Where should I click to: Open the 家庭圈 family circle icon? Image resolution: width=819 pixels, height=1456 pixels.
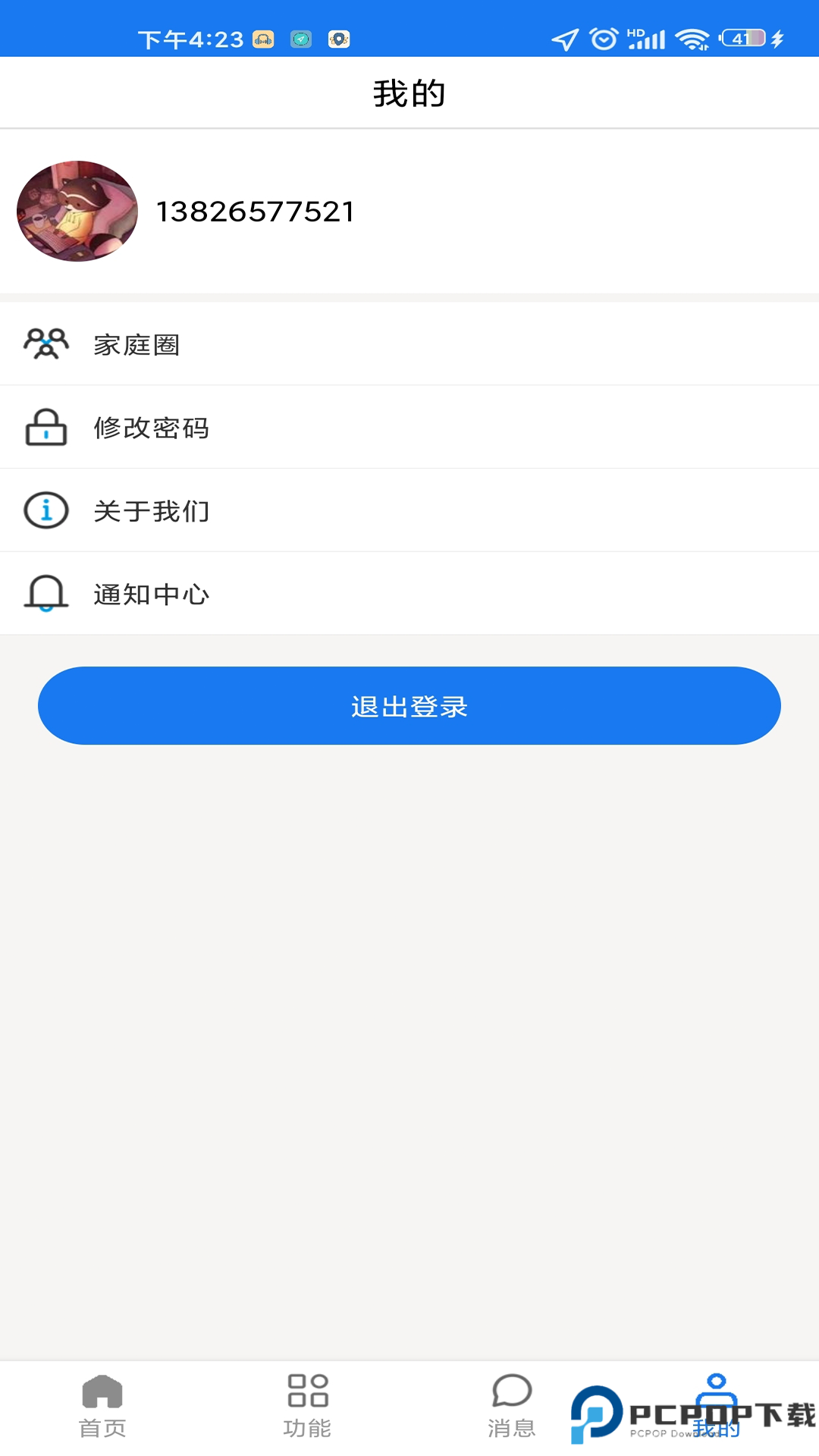click(45, 344)
